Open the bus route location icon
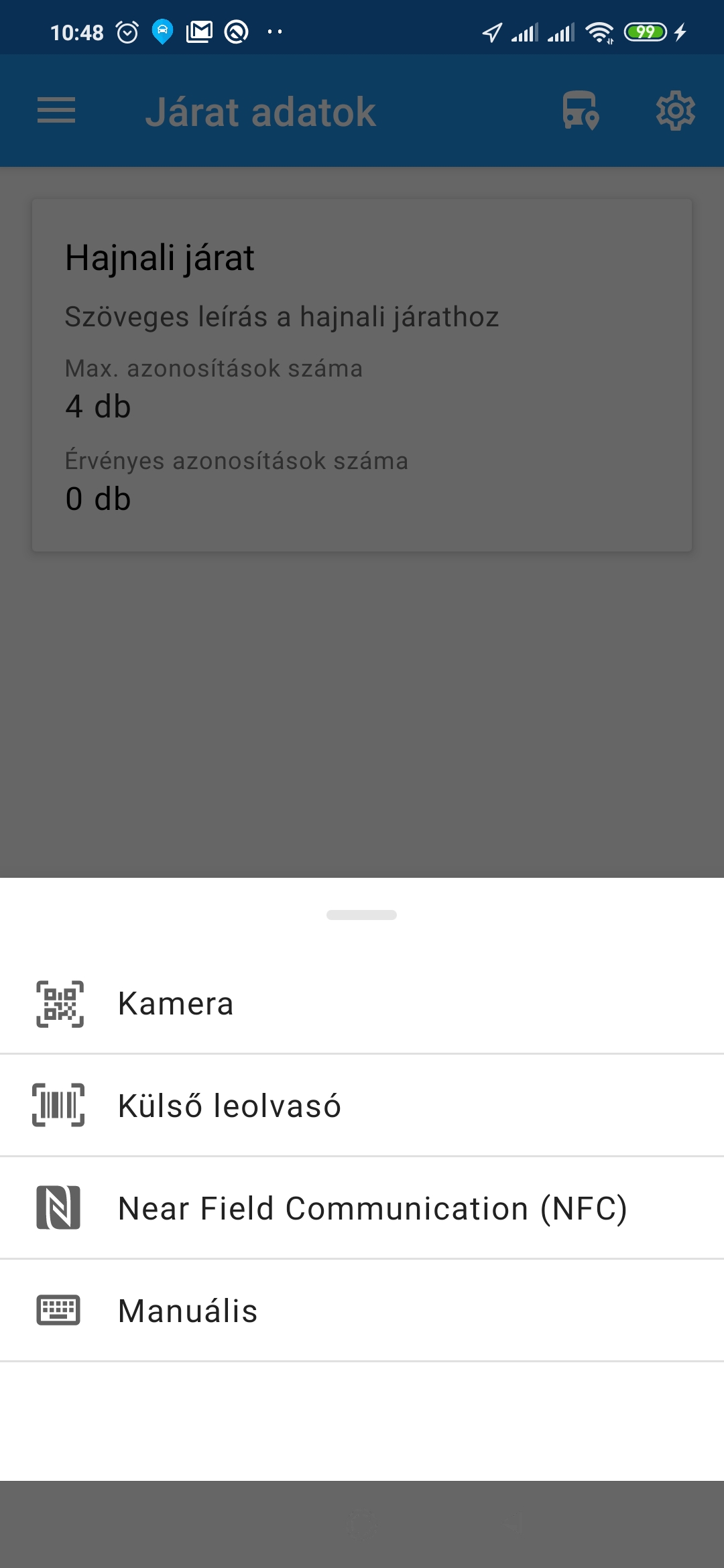This screenshot has height=1568, width=724. [x=581, y=111]
